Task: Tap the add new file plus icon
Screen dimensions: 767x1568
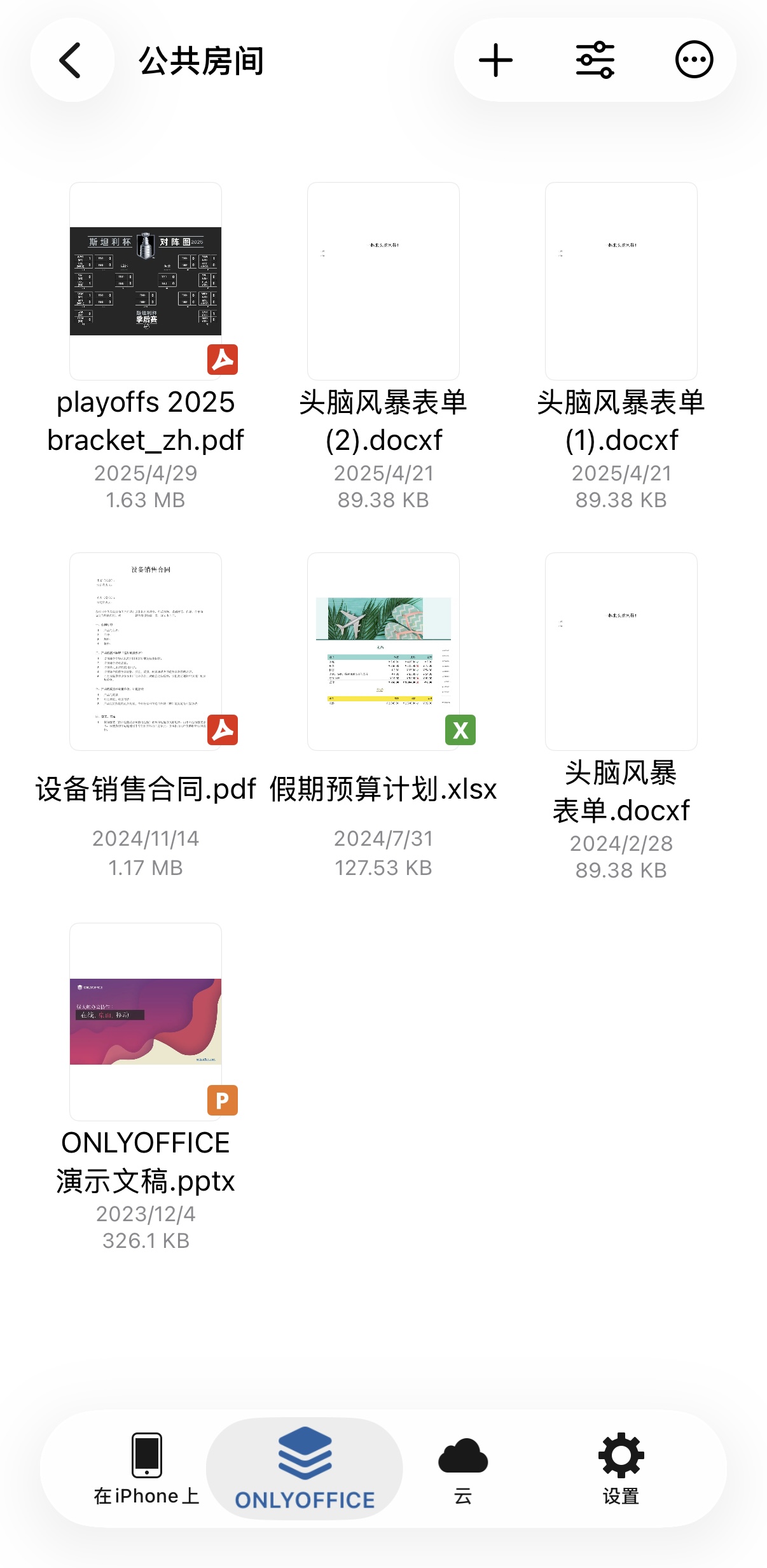Action: click(x=495, y=59)
